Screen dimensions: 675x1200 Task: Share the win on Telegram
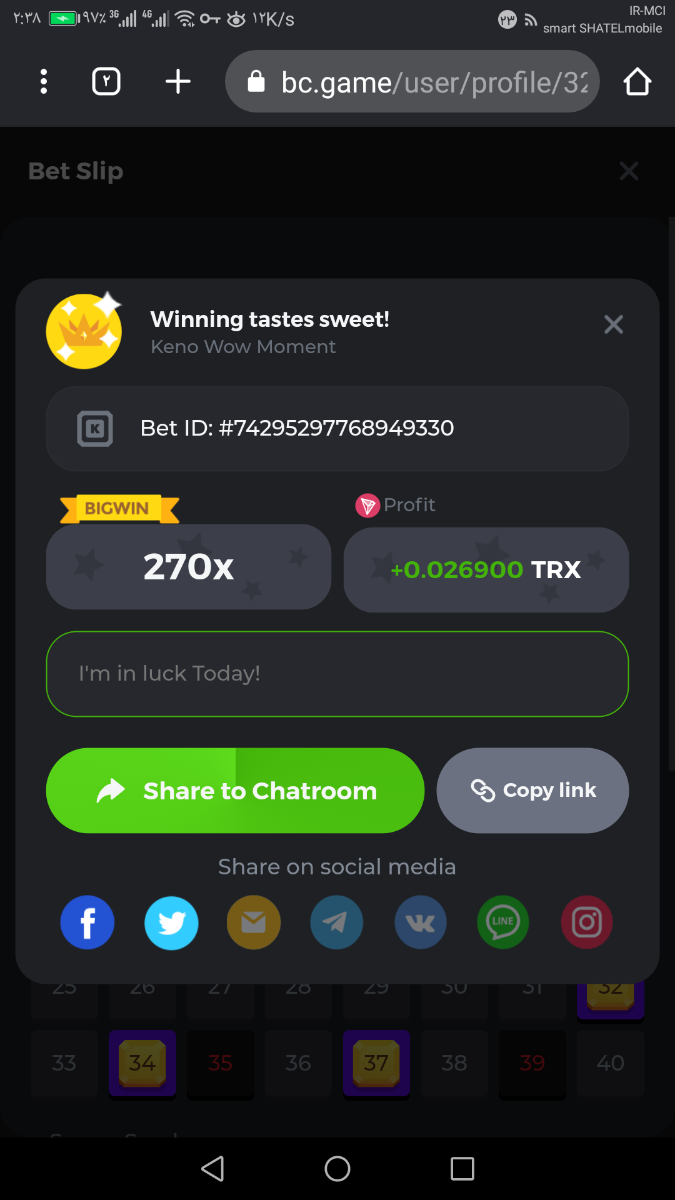337,922
